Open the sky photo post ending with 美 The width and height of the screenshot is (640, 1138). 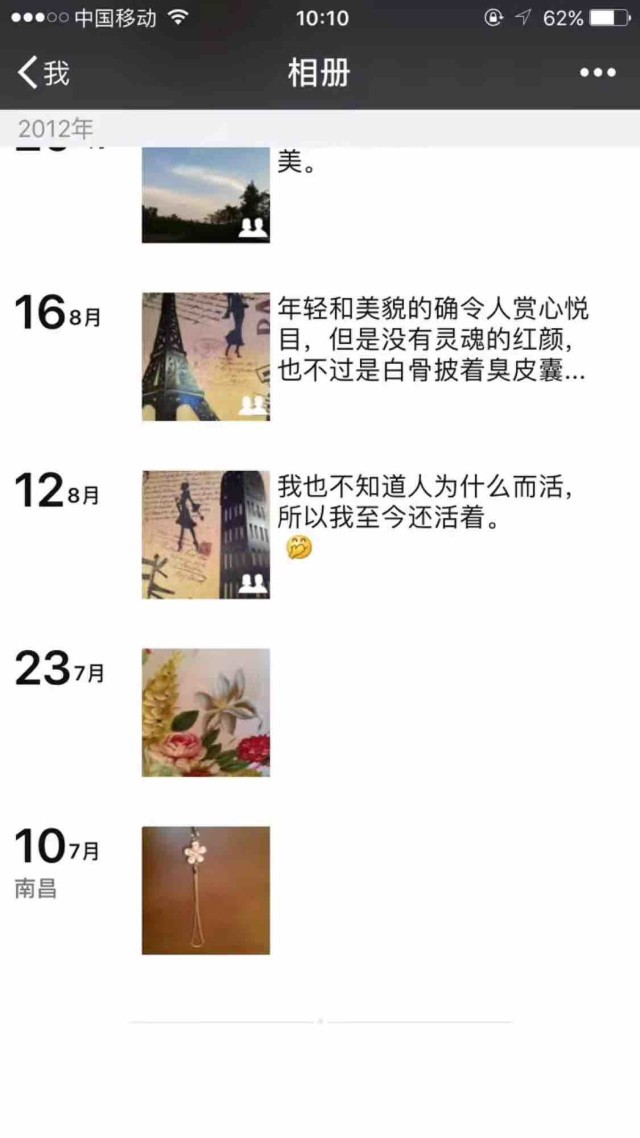click(205, 196)
